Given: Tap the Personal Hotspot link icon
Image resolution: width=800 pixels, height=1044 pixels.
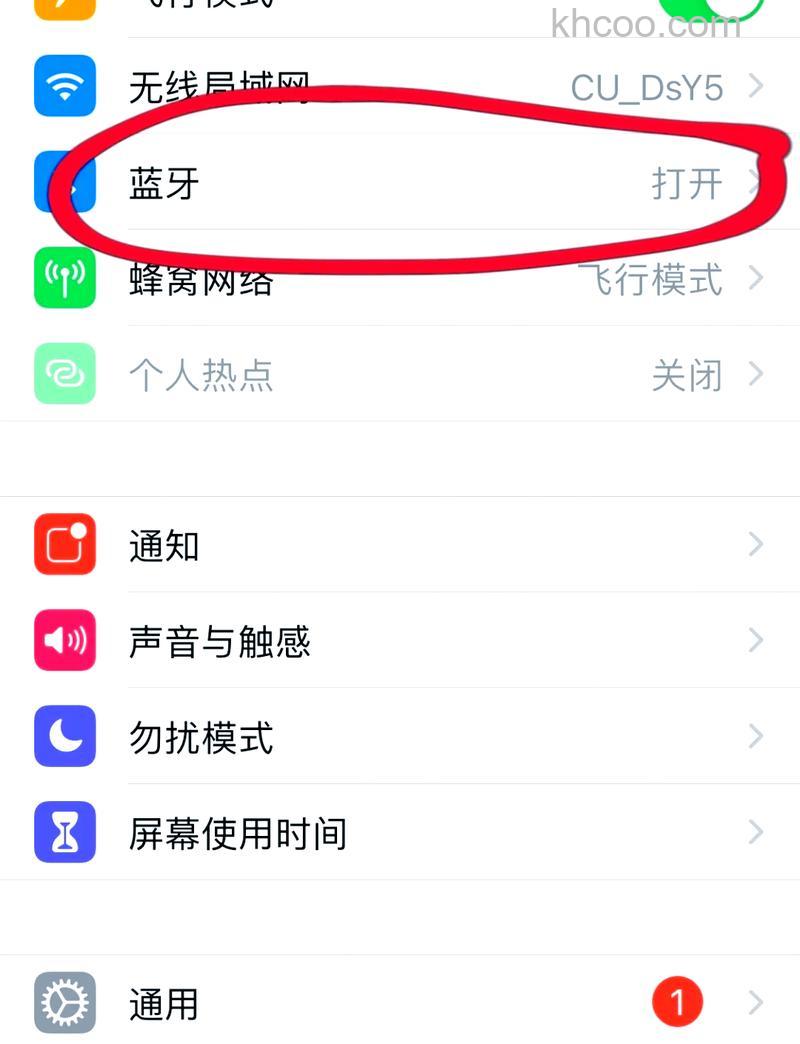Looking at the screenshot, I should [x=64, y=374].
